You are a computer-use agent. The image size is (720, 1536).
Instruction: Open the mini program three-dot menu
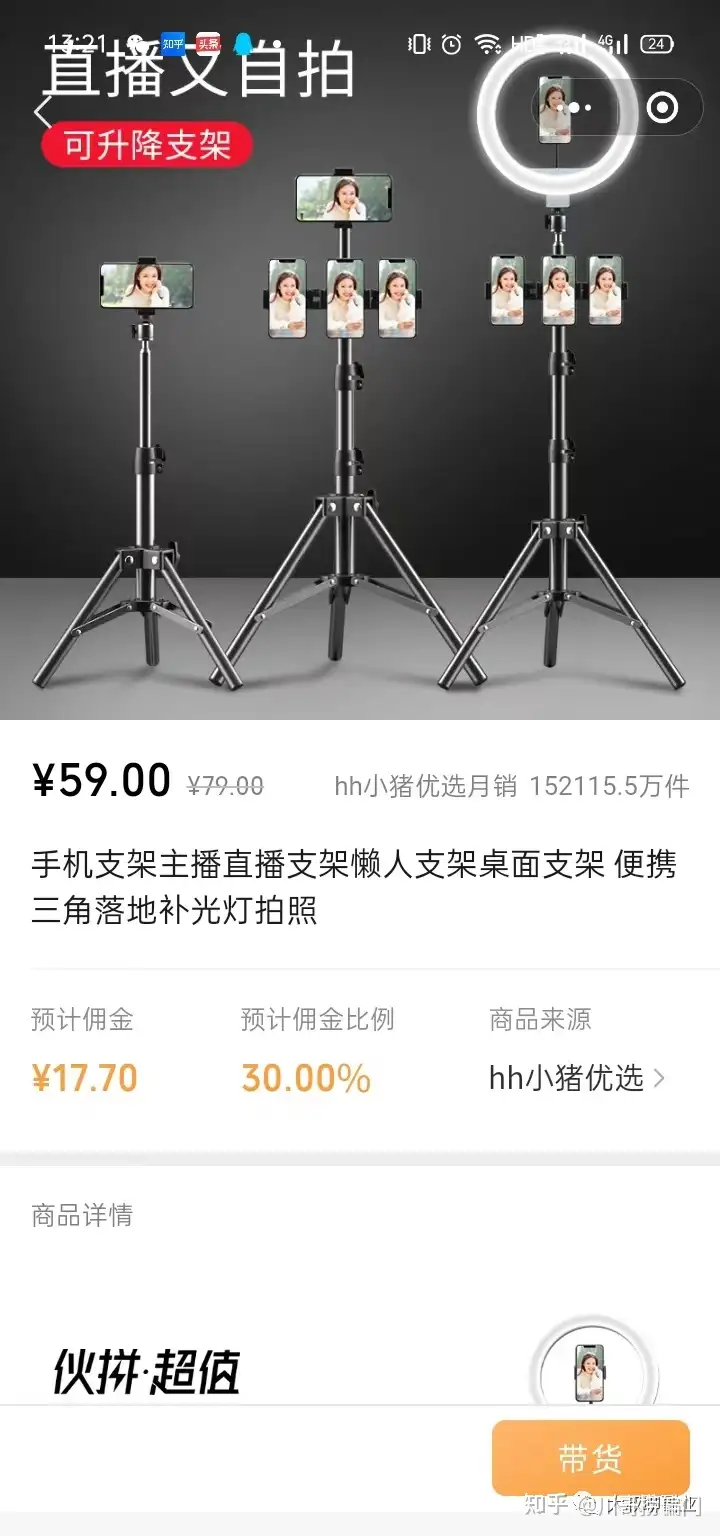coord(577,107)
